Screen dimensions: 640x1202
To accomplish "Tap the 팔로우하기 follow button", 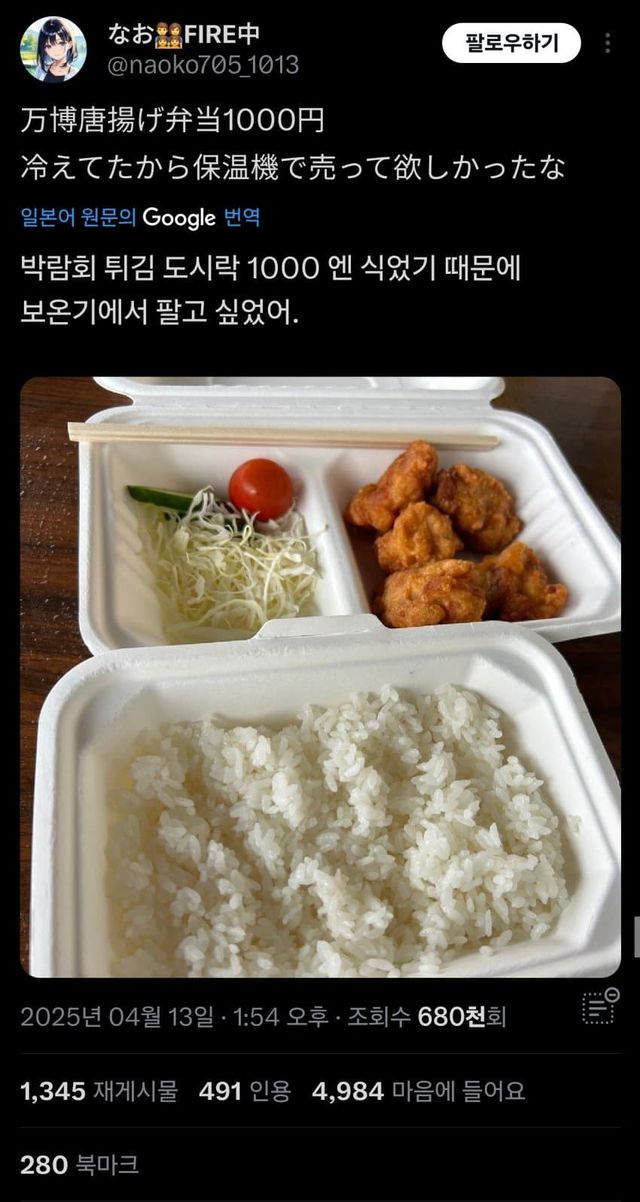I will [x=511, y=43].
